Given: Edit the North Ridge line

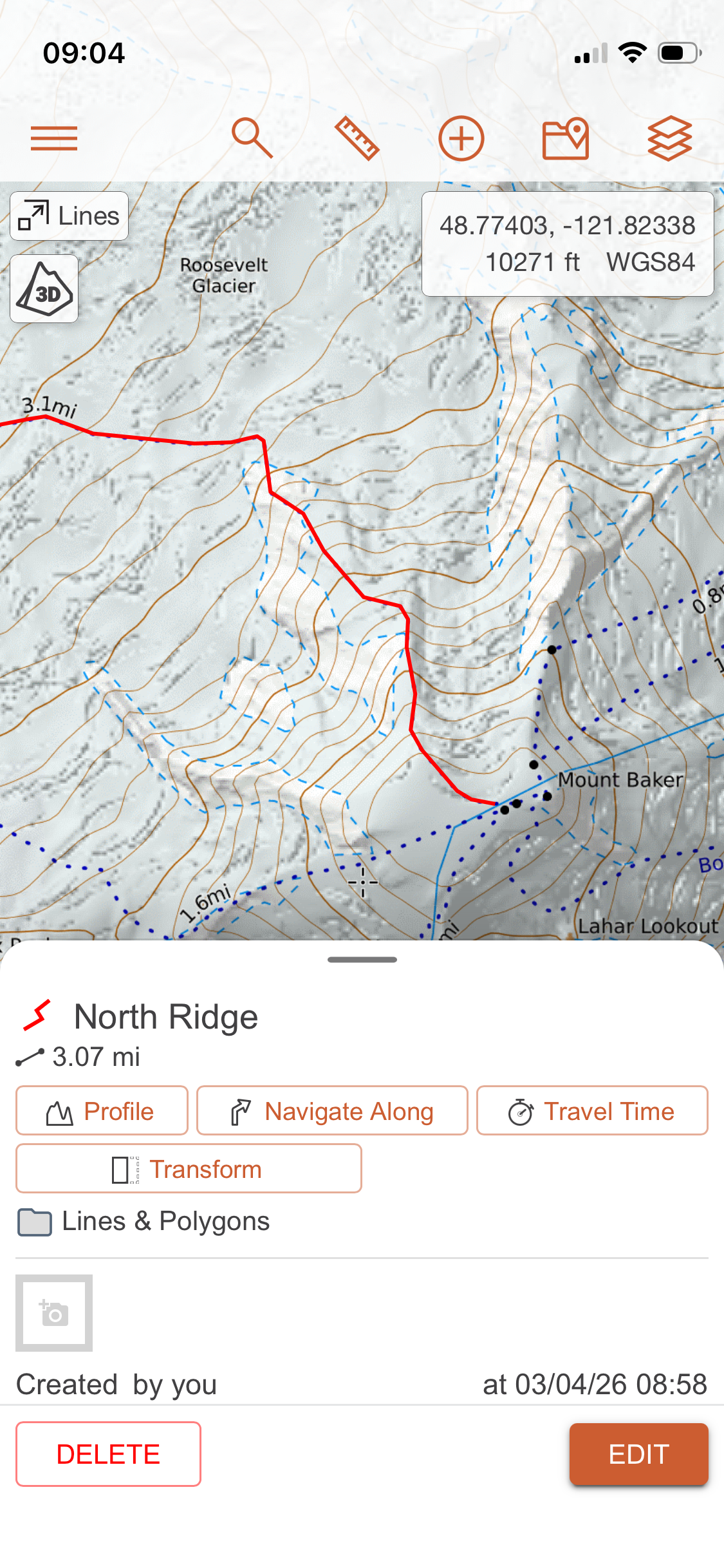Looking at the screenshot, I should 638,1454.
